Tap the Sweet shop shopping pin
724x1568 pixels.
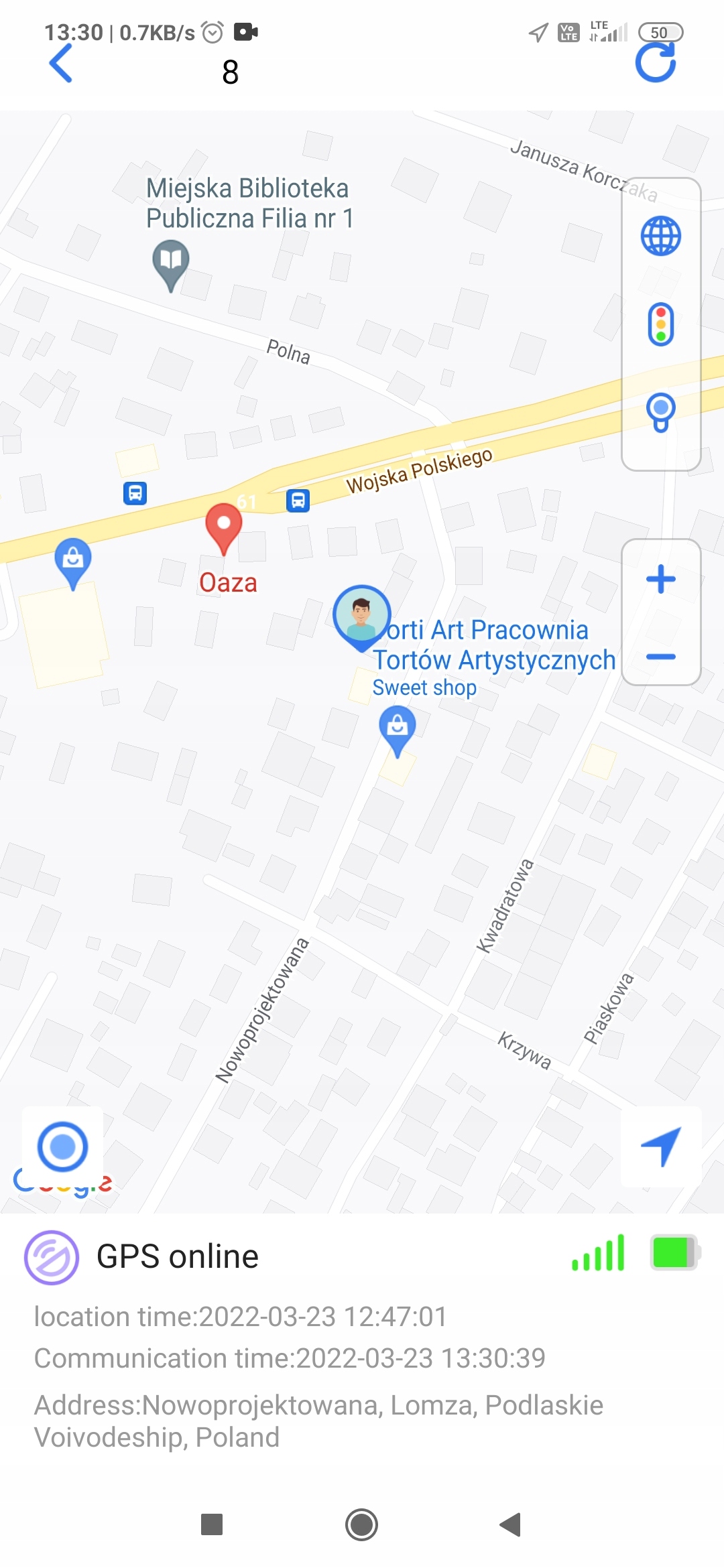(x=398, y=728)
